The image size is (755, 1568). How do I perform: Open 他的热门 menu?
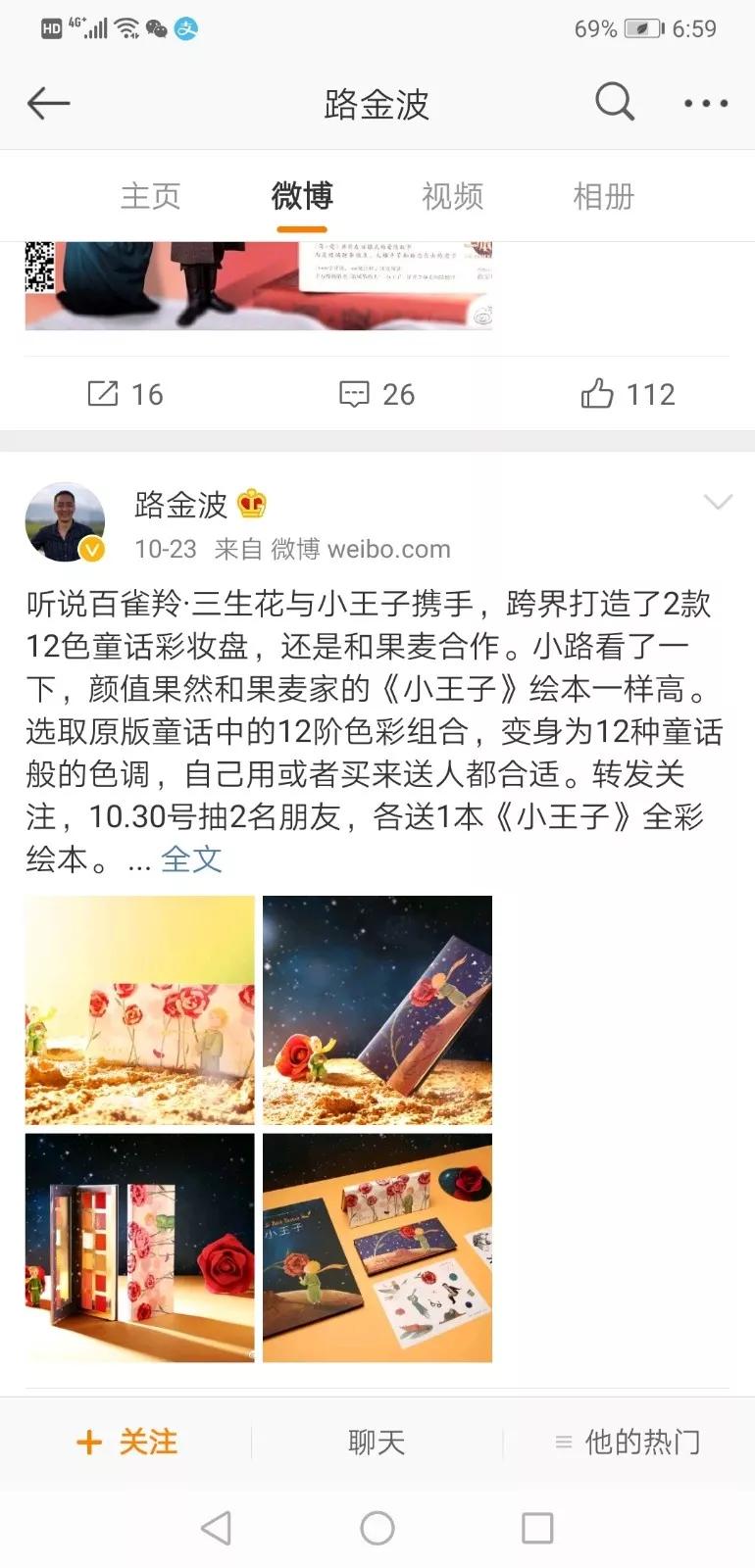(x=628, y=1442)
